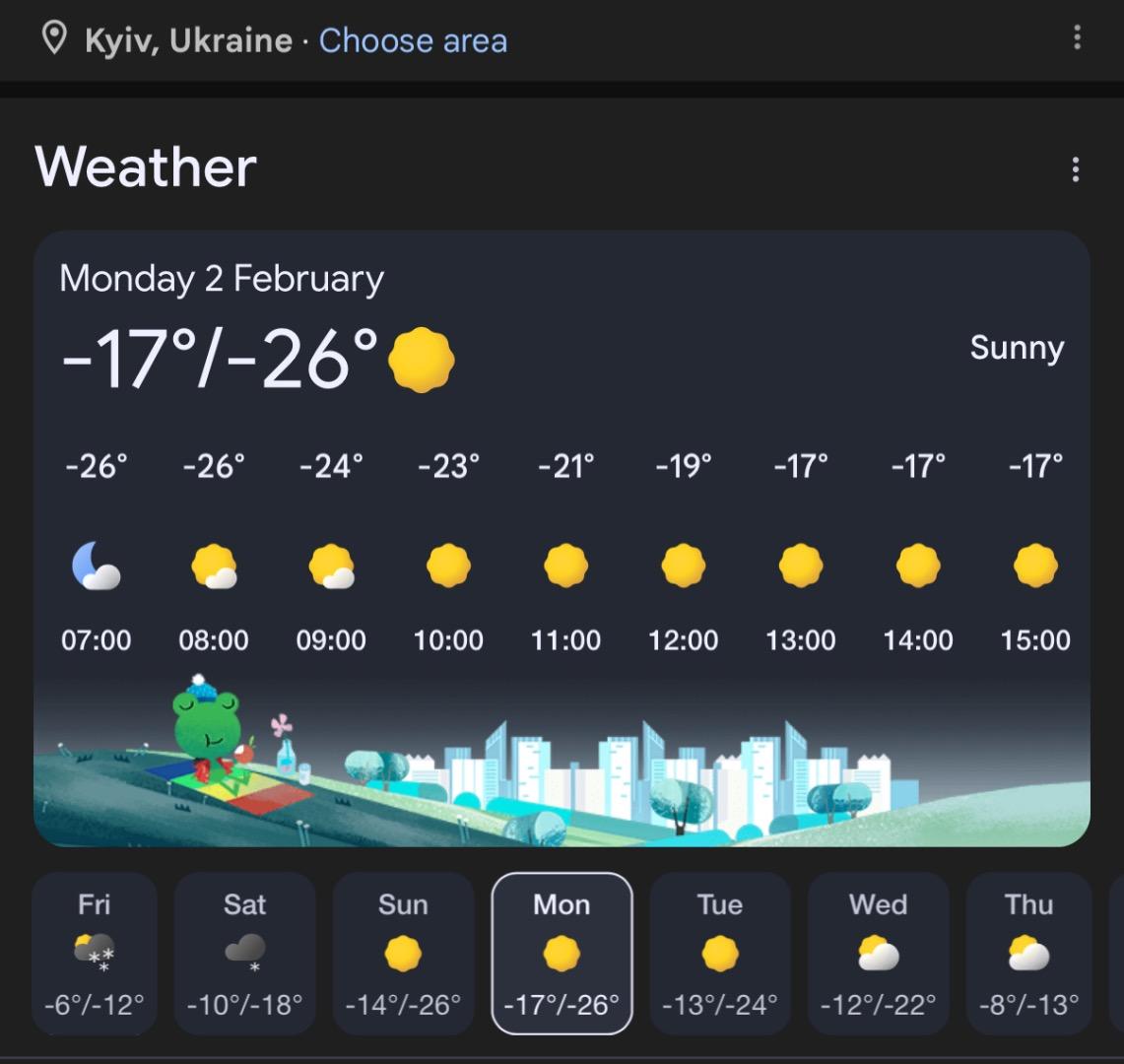Select the Fri forecast
This screenshot has width=1124, height=1064.
pyautogui.click(x=95, y=953)
